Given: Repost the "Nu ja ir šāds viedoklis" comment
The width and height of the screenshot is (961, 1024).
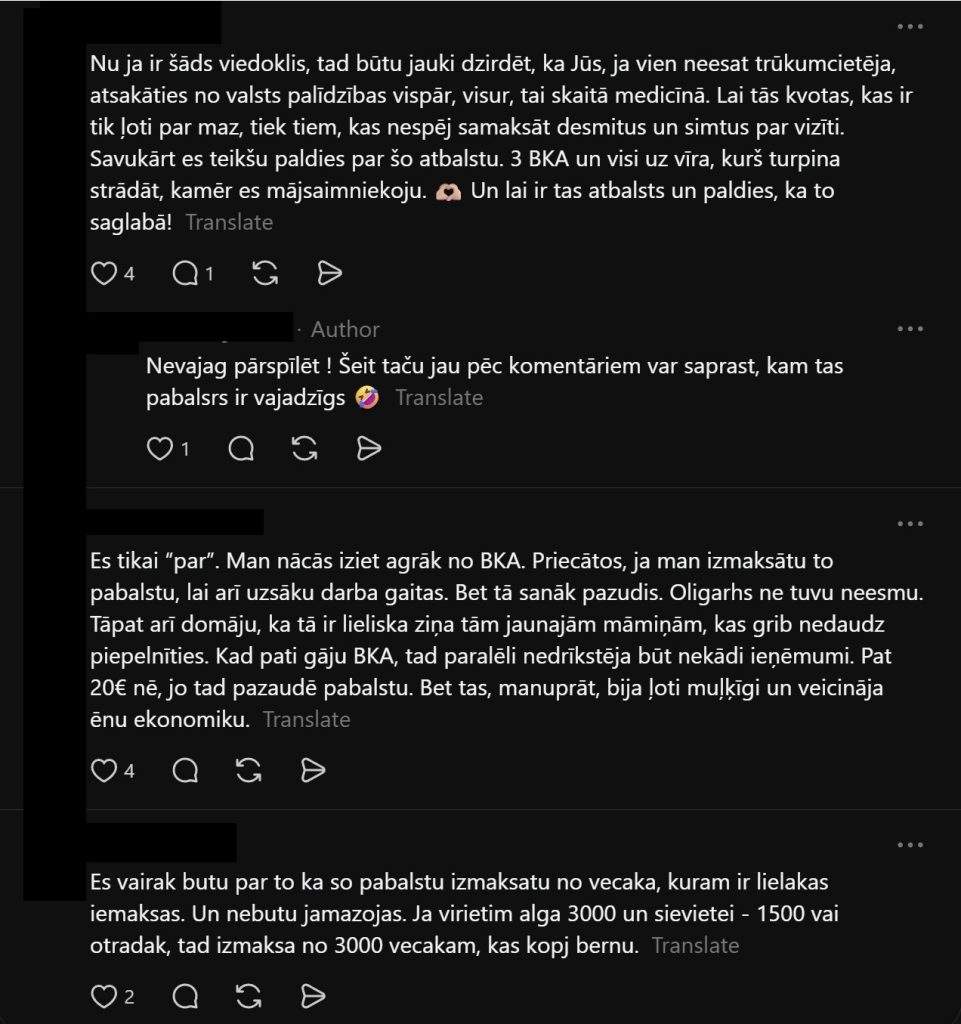Looking at the screenshot, I should point(265,274).
